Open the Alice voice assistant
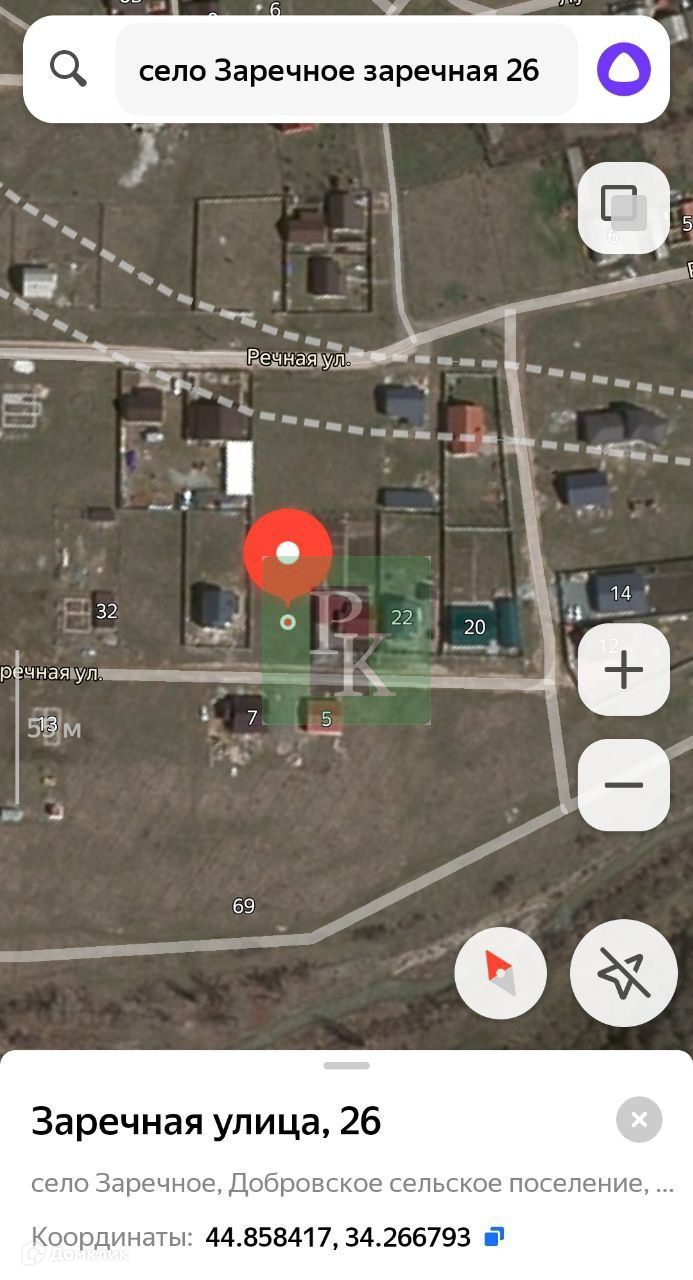 click(x=623, y=70)
